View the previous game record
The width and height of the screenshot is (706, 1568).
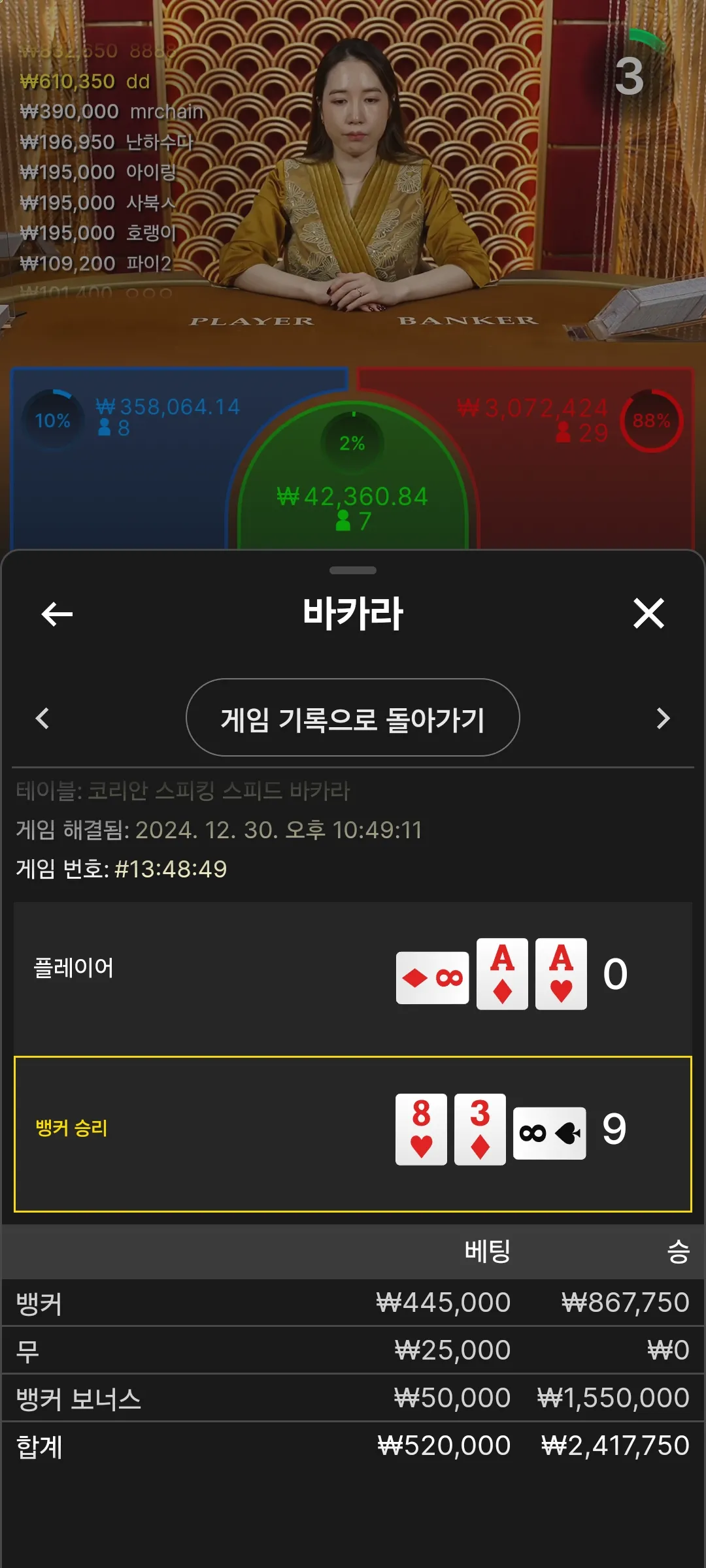coord(42,718)
